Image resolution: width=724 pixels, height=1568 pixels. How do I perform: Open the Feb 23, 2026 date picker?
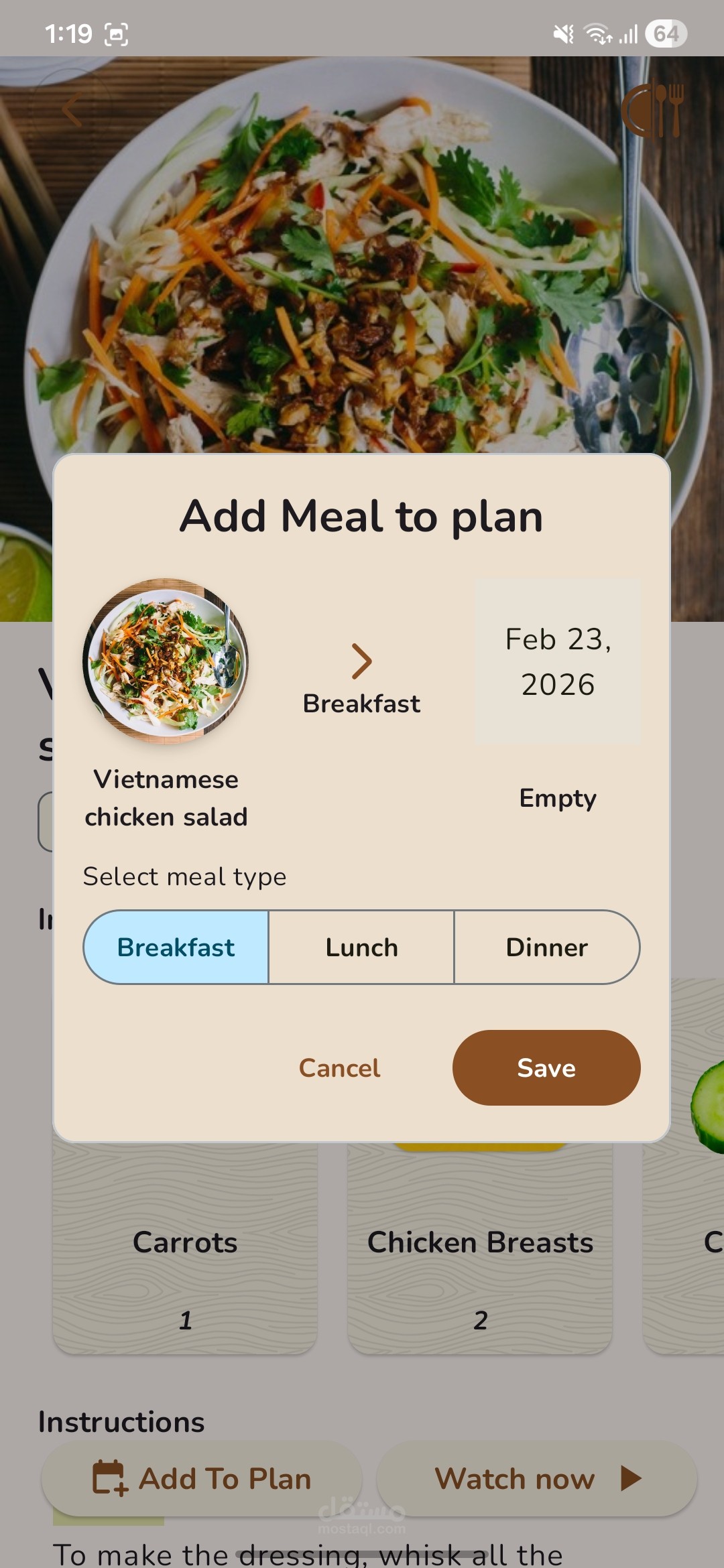click(558, 661)
